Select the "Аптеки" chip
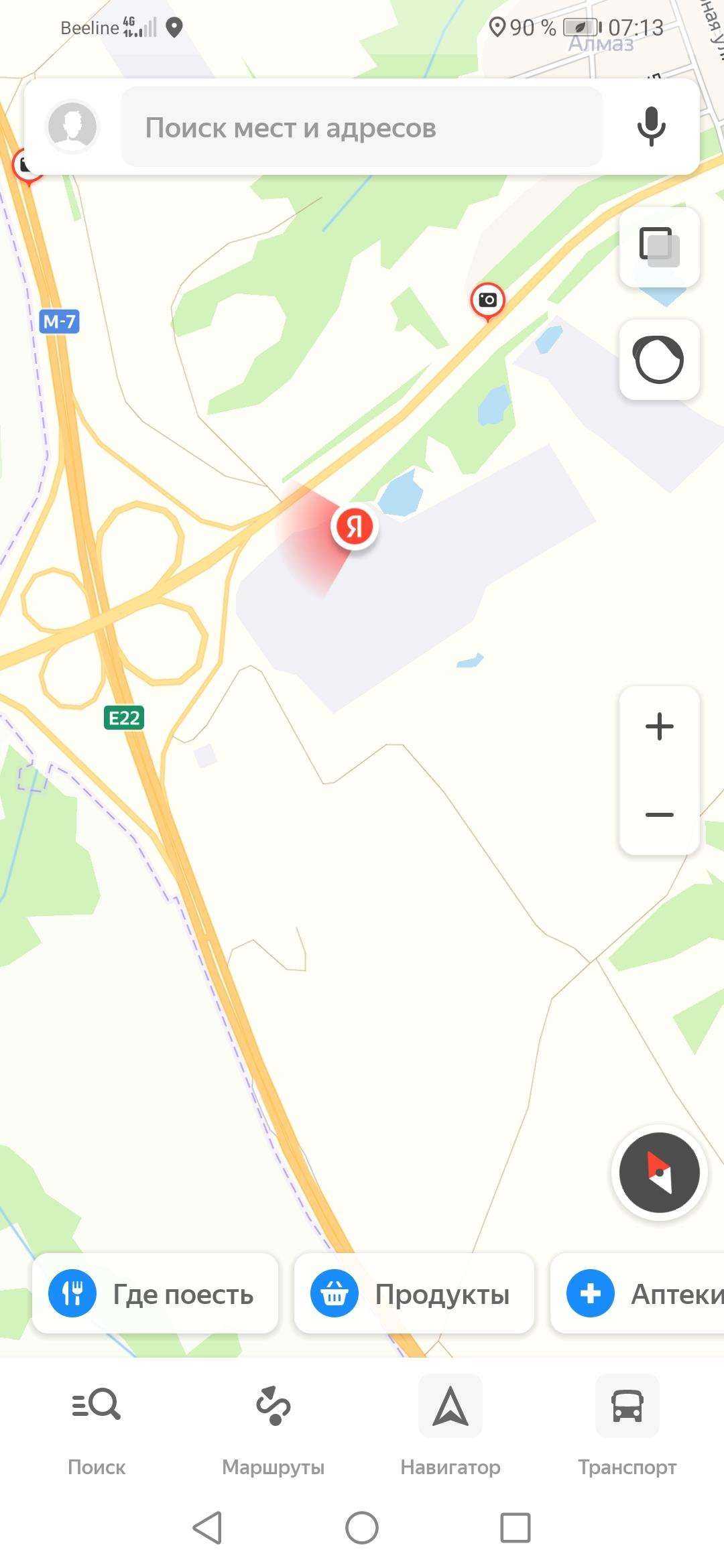This screenshot has height=1568, width=724. pos(640,1294)
